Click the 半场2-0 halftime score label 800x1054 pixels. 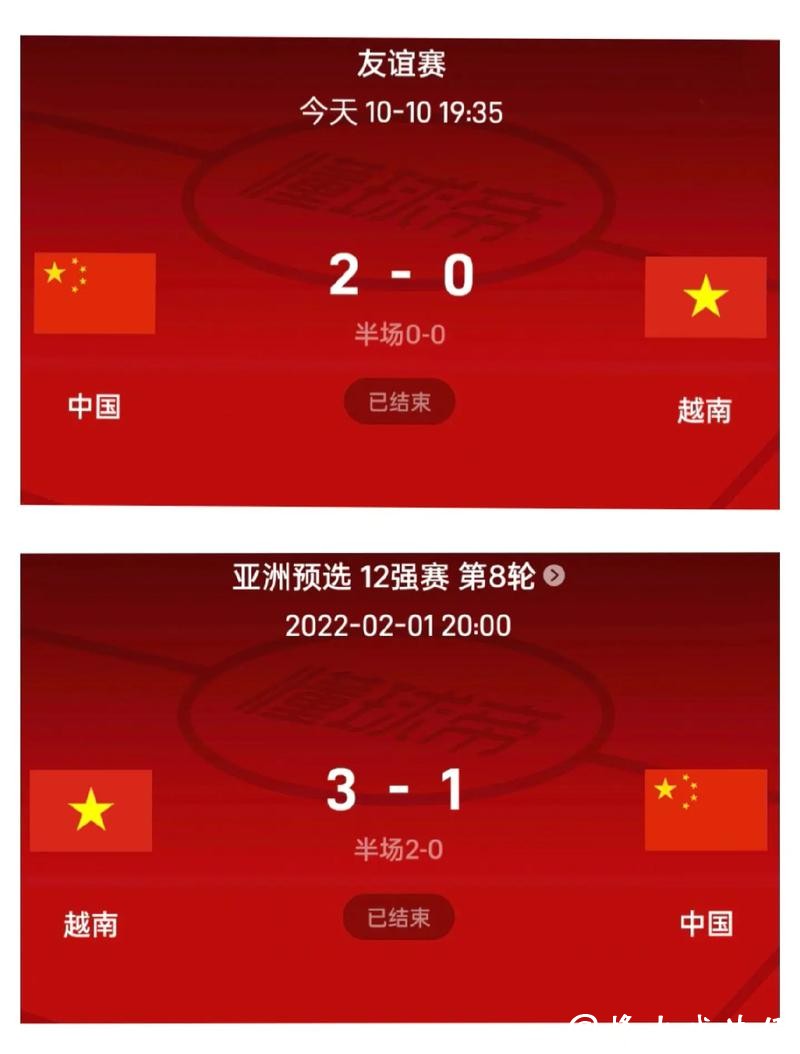[400, 849]
